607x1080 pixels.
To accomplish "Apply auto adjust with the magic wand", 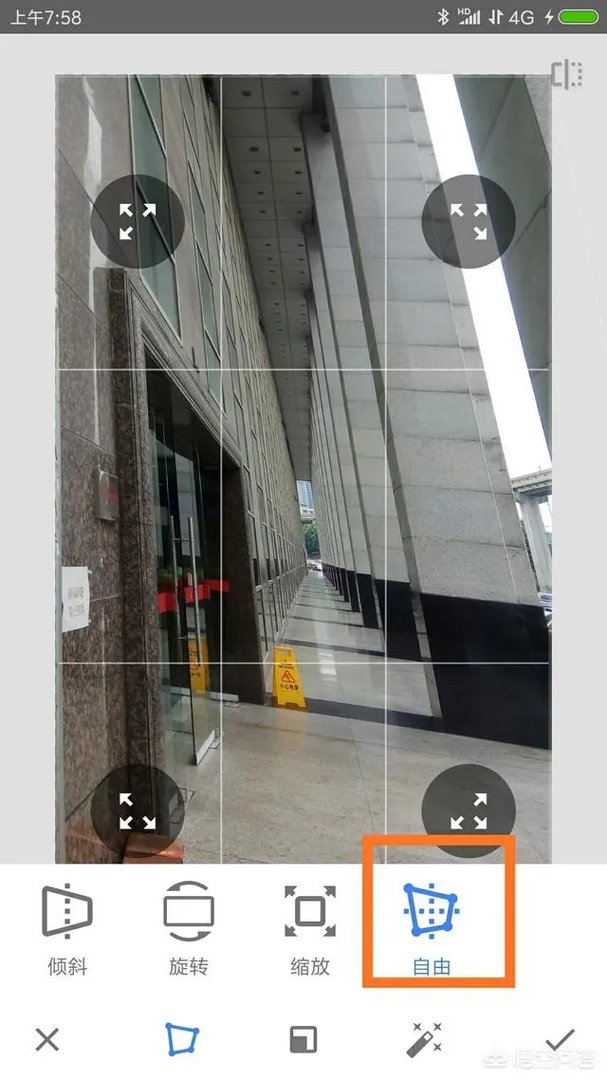I will (426, 1040).
